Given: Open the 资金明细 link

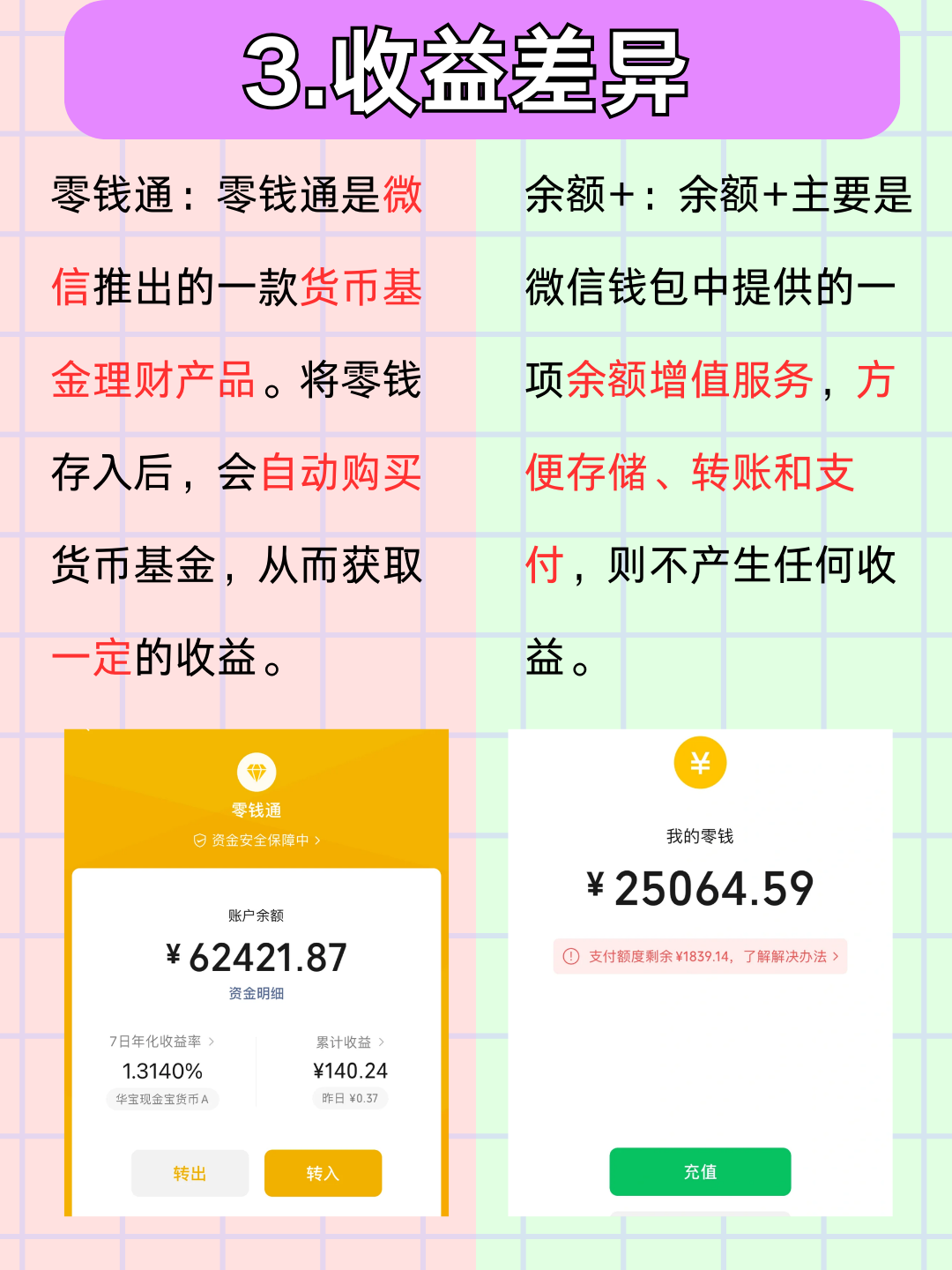Looking at the screenshot, I should [x=255, y=994].
